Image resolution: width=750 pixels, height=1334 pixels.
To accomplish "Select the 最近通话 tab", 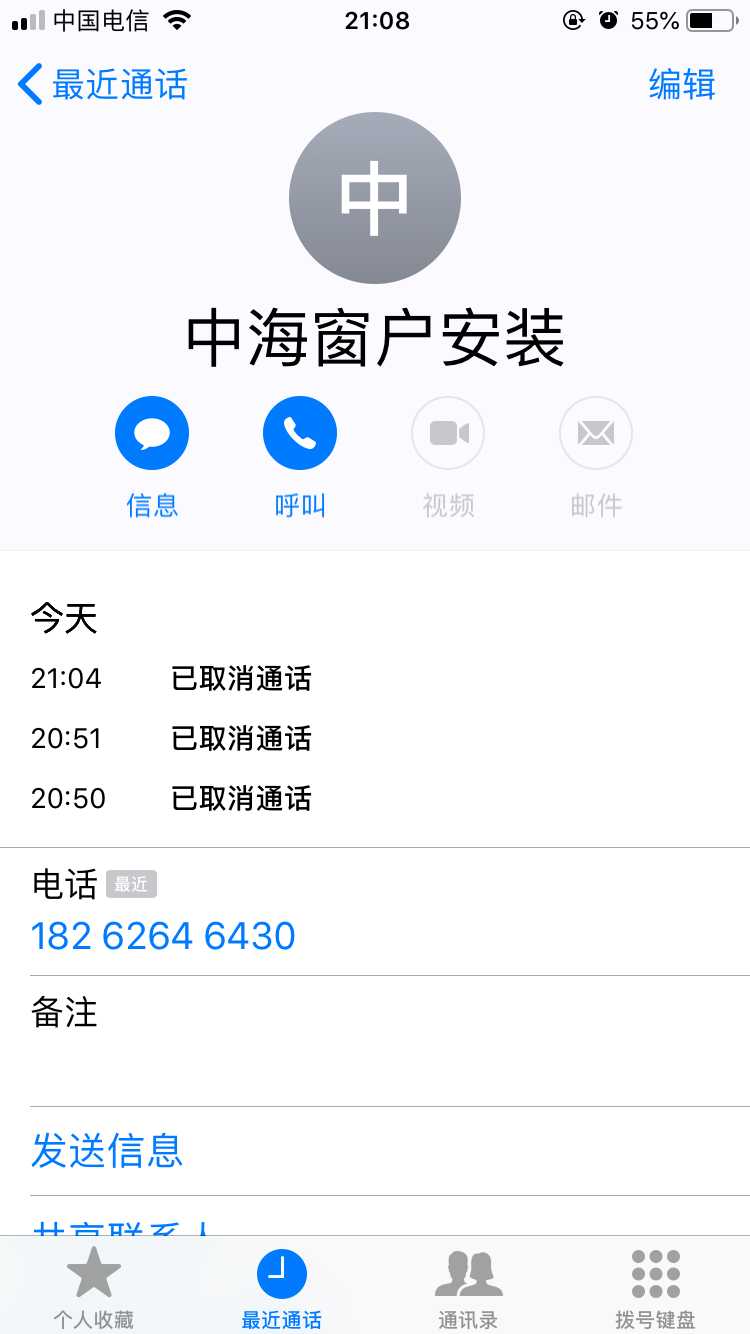I will pos(281,1287).
